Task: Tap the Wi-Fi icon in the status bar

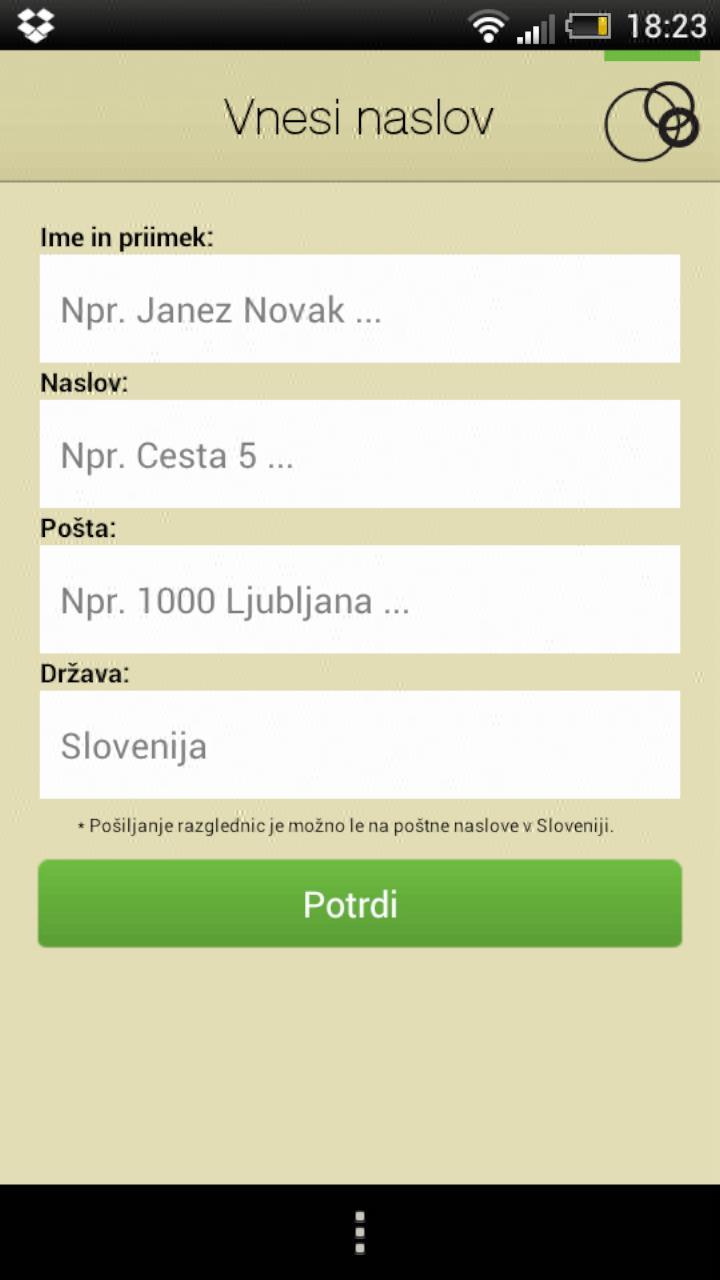Action: click(489, 26)
